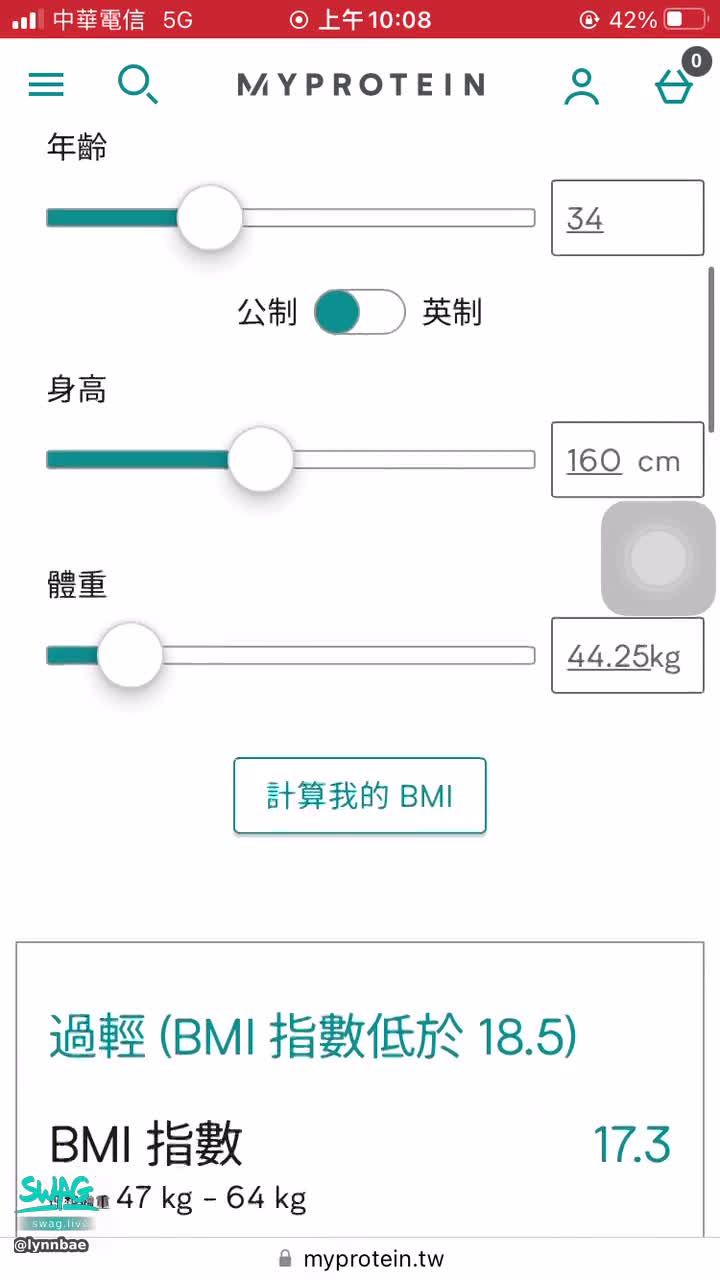Viewport: 720px width, 1280px height.
Task: Tap the myprotein.tw address bar
Action: [360, 1258]
